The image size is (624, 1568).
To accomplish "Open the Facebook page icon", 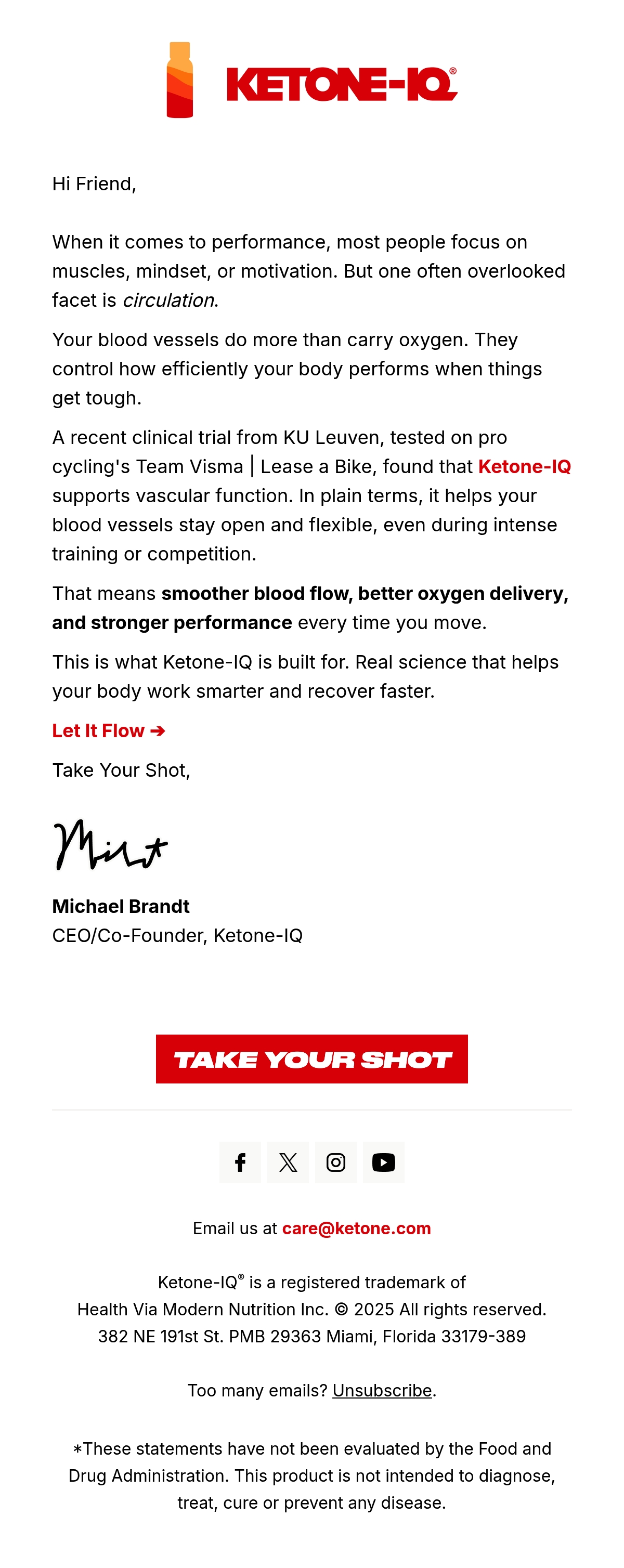I will coord(240,1162).
